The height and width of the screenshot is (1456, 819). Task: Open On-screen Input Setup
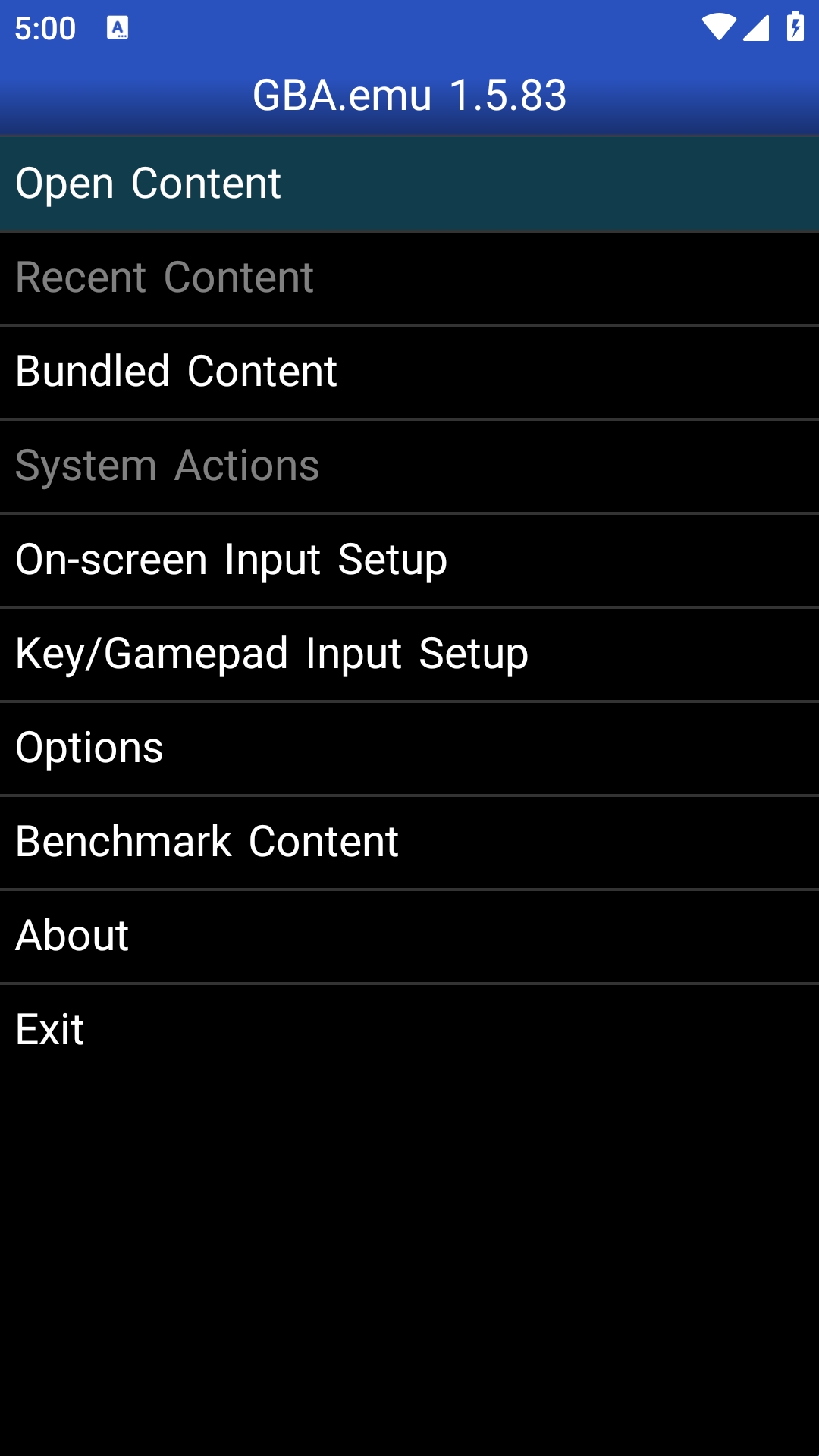409,560
